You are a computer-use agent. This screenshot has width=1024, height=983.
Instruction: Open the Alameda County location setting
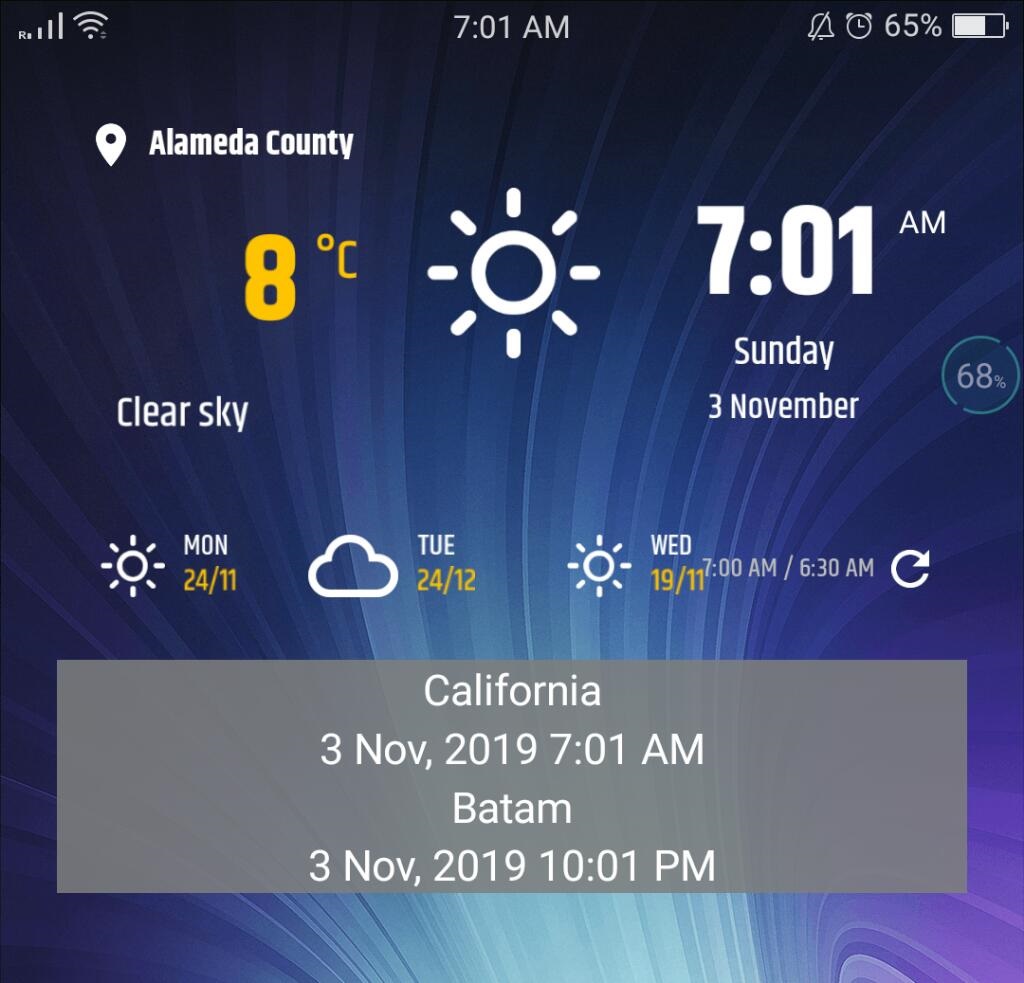[x=225, y=144]
